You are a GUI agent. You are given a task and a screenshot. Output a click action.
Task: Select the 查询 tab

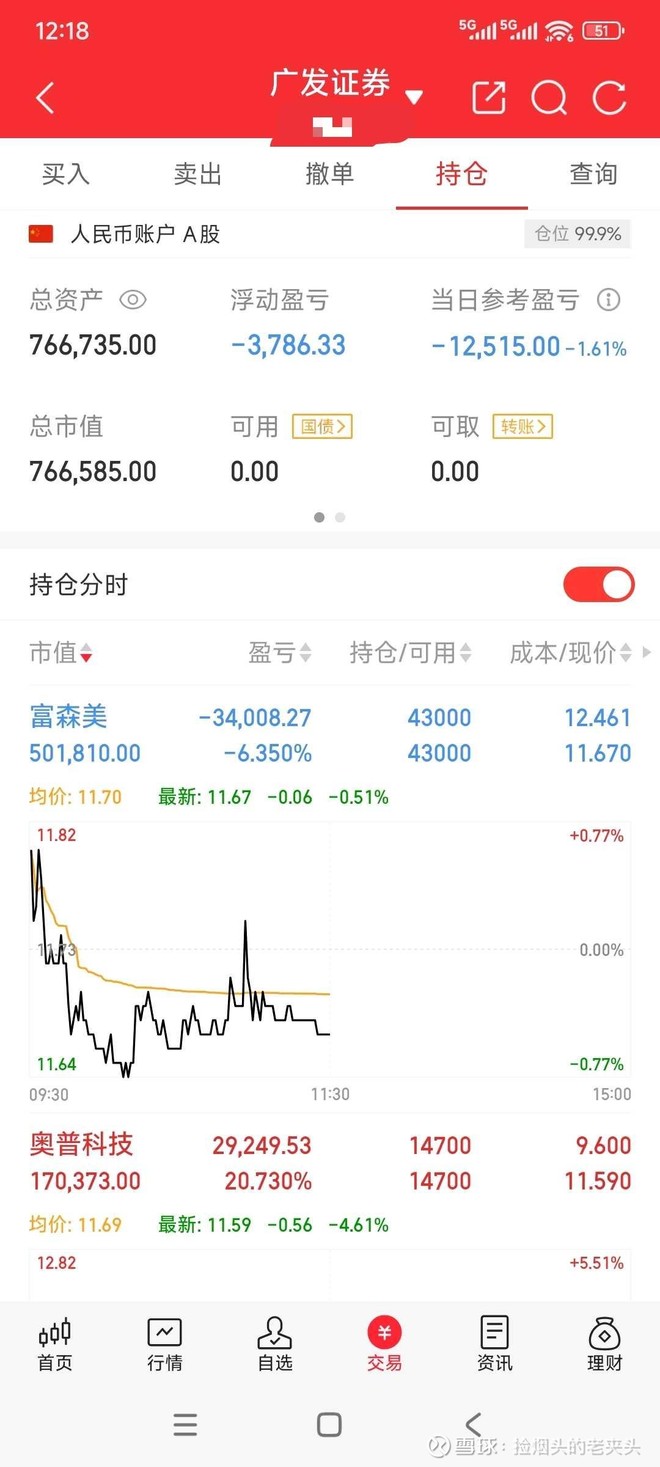593,174
